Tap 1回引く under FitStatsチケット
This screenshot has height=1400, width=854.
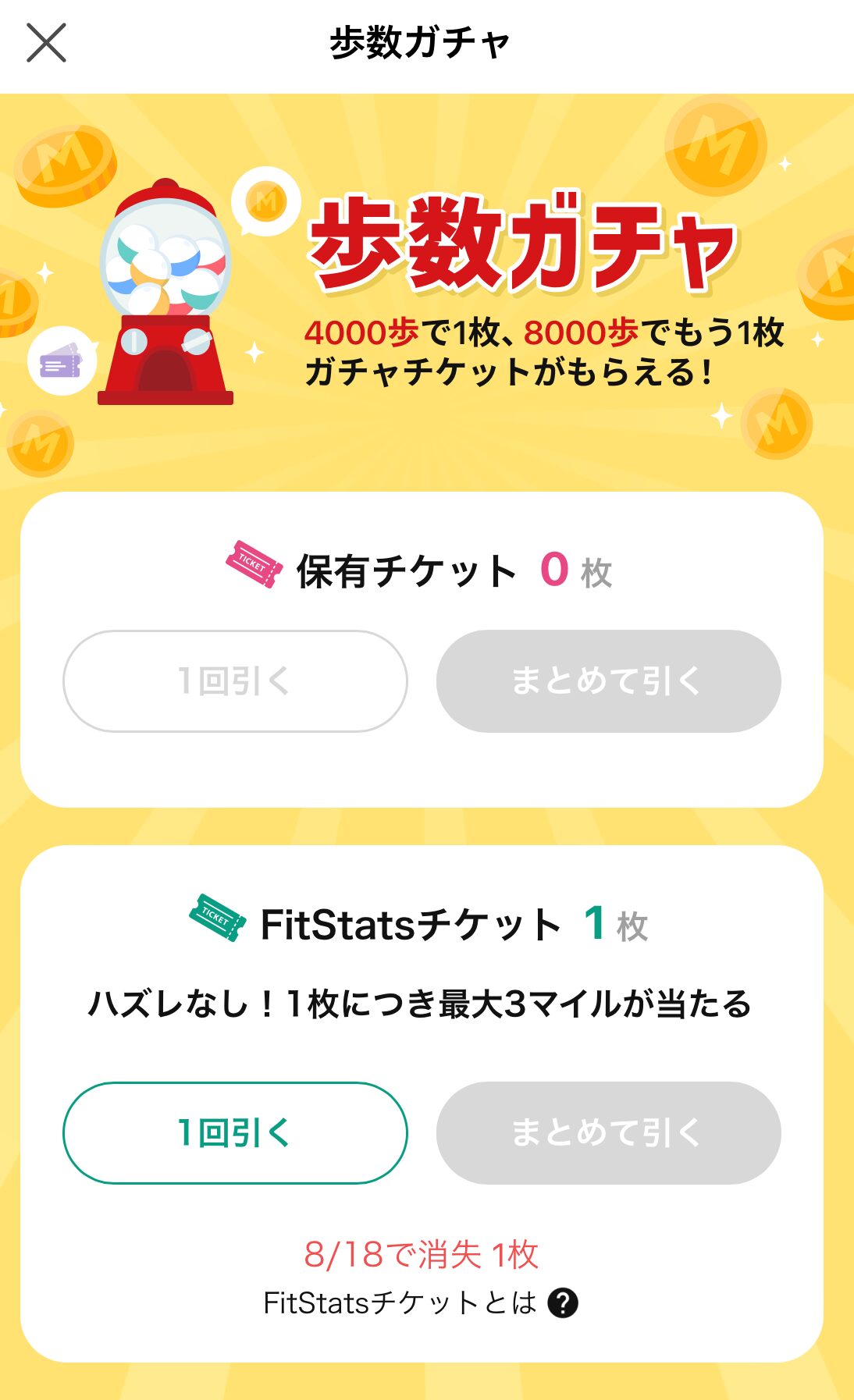coord(235,1132)
